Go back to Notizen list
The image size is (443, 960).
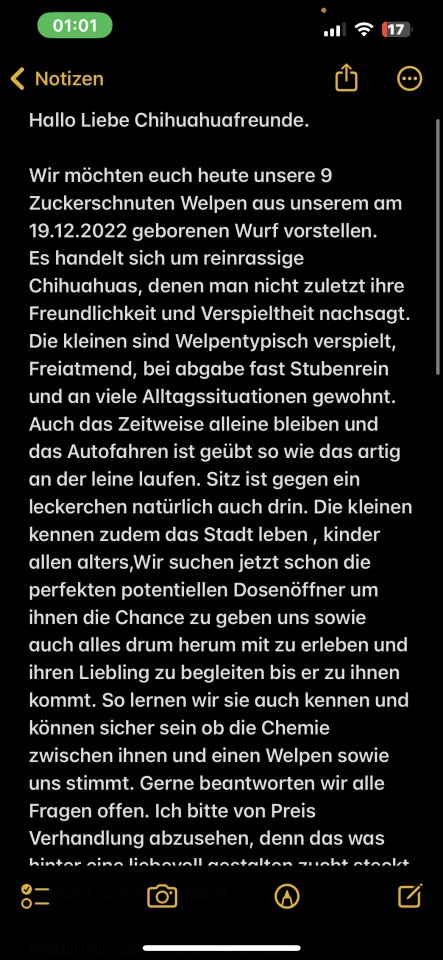click(57, 79)
